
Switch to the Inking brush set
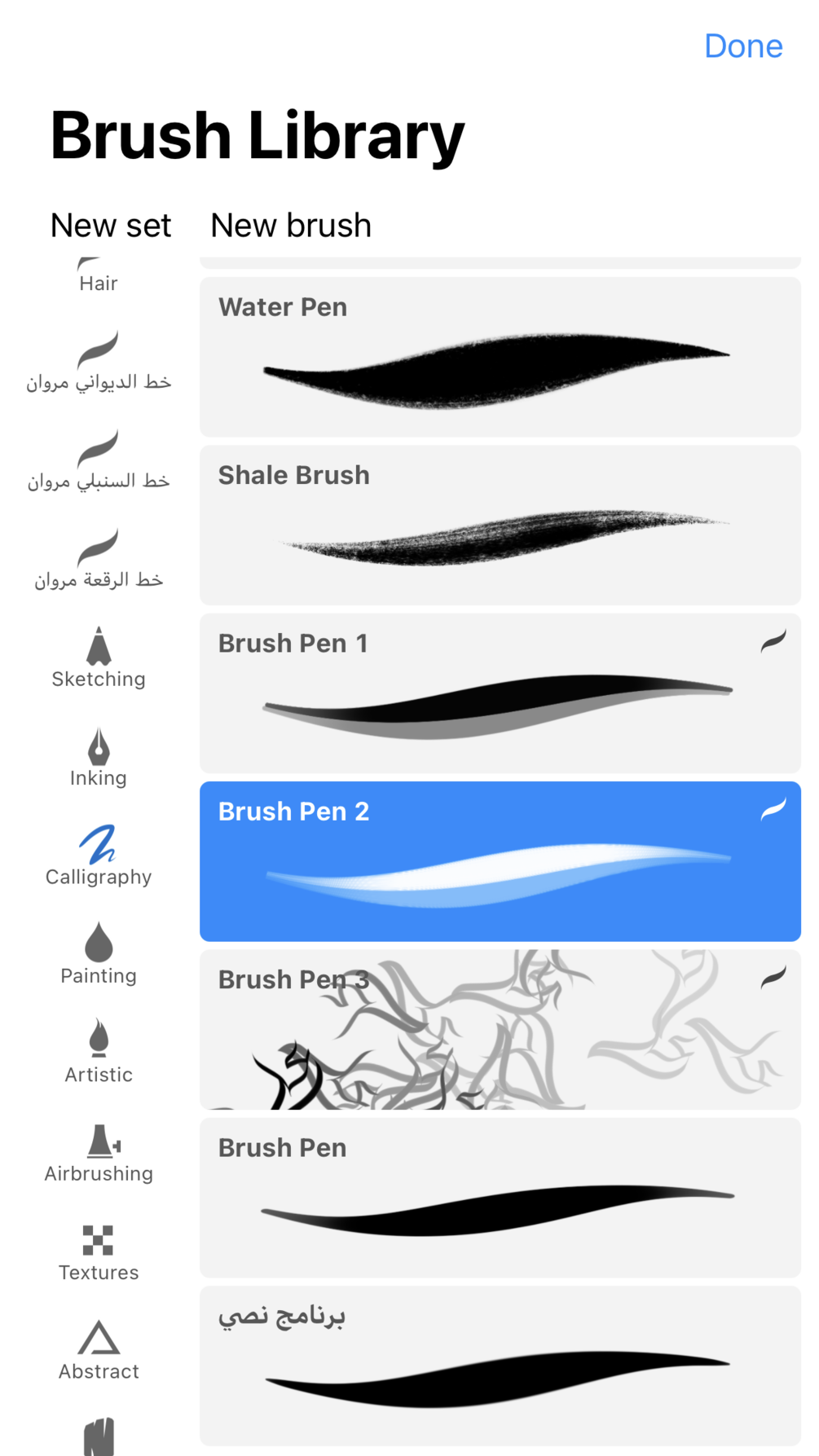point(99,758)
